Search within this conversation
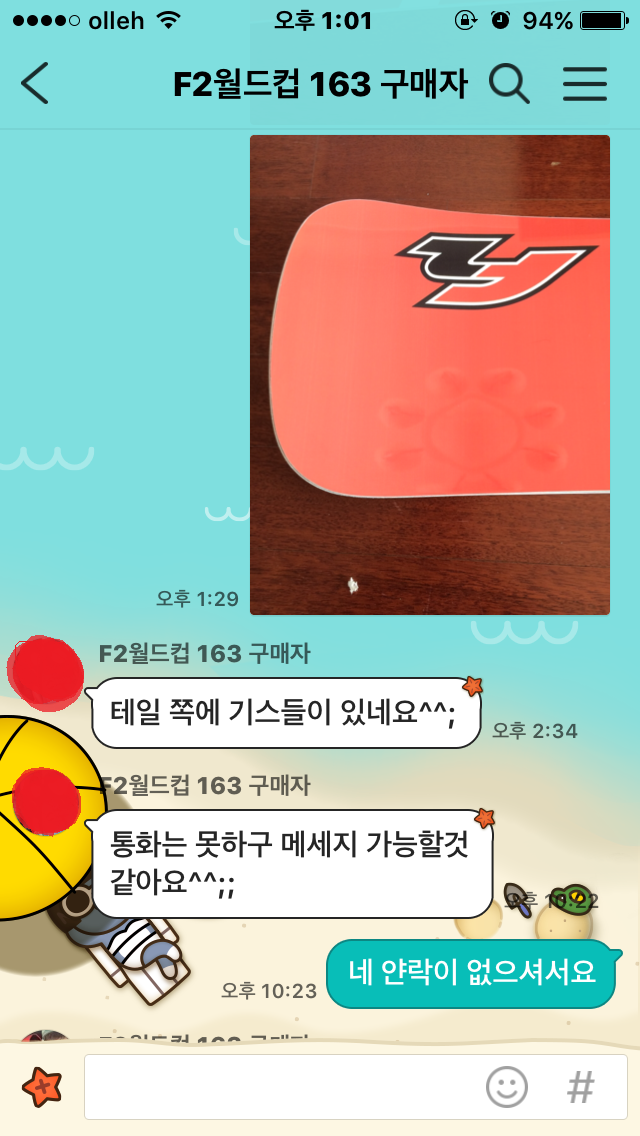The image size is (640, 1136). pos(509,84)
